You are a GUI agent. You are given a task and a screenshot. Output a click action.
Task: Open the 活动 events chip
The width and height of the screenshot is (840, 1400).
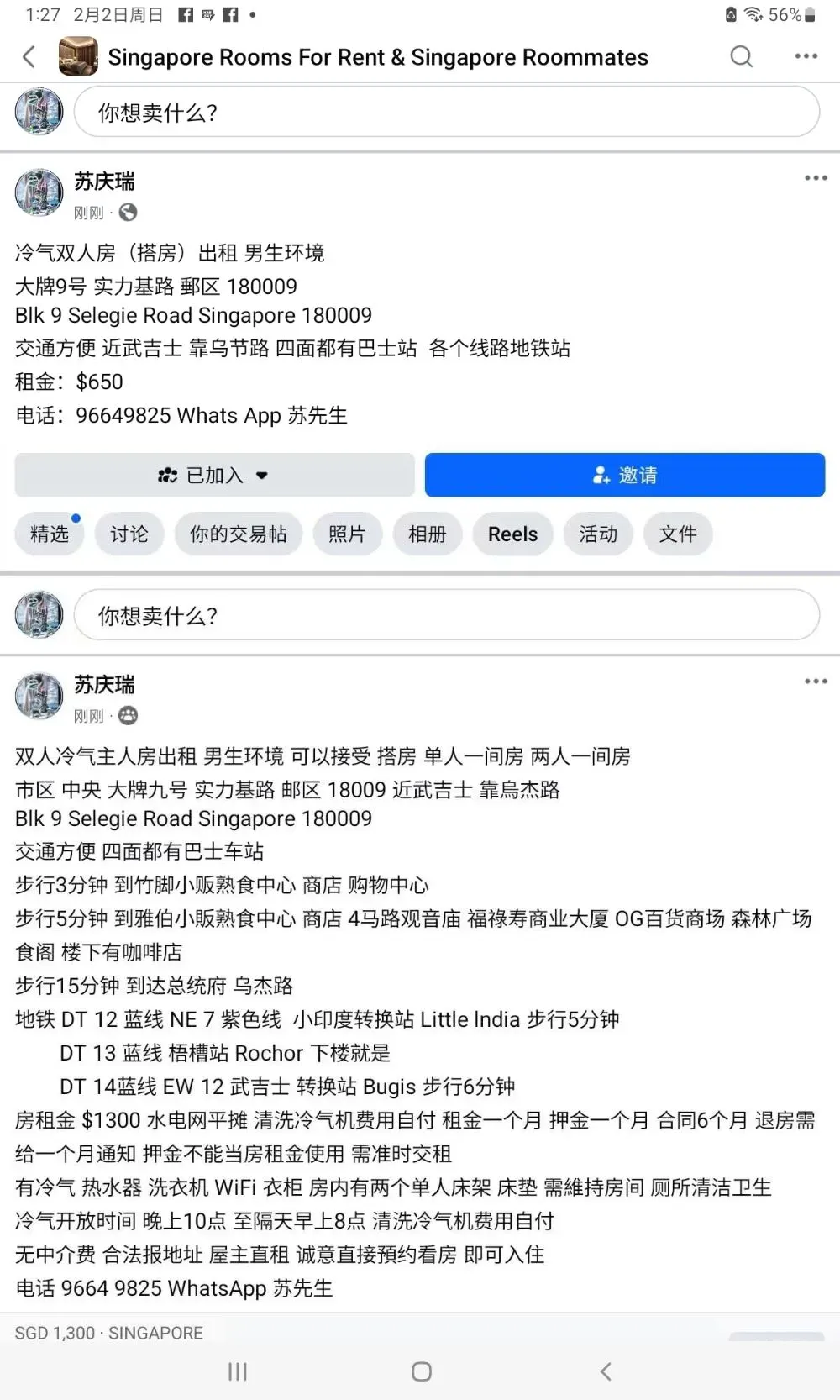point(598,534)
